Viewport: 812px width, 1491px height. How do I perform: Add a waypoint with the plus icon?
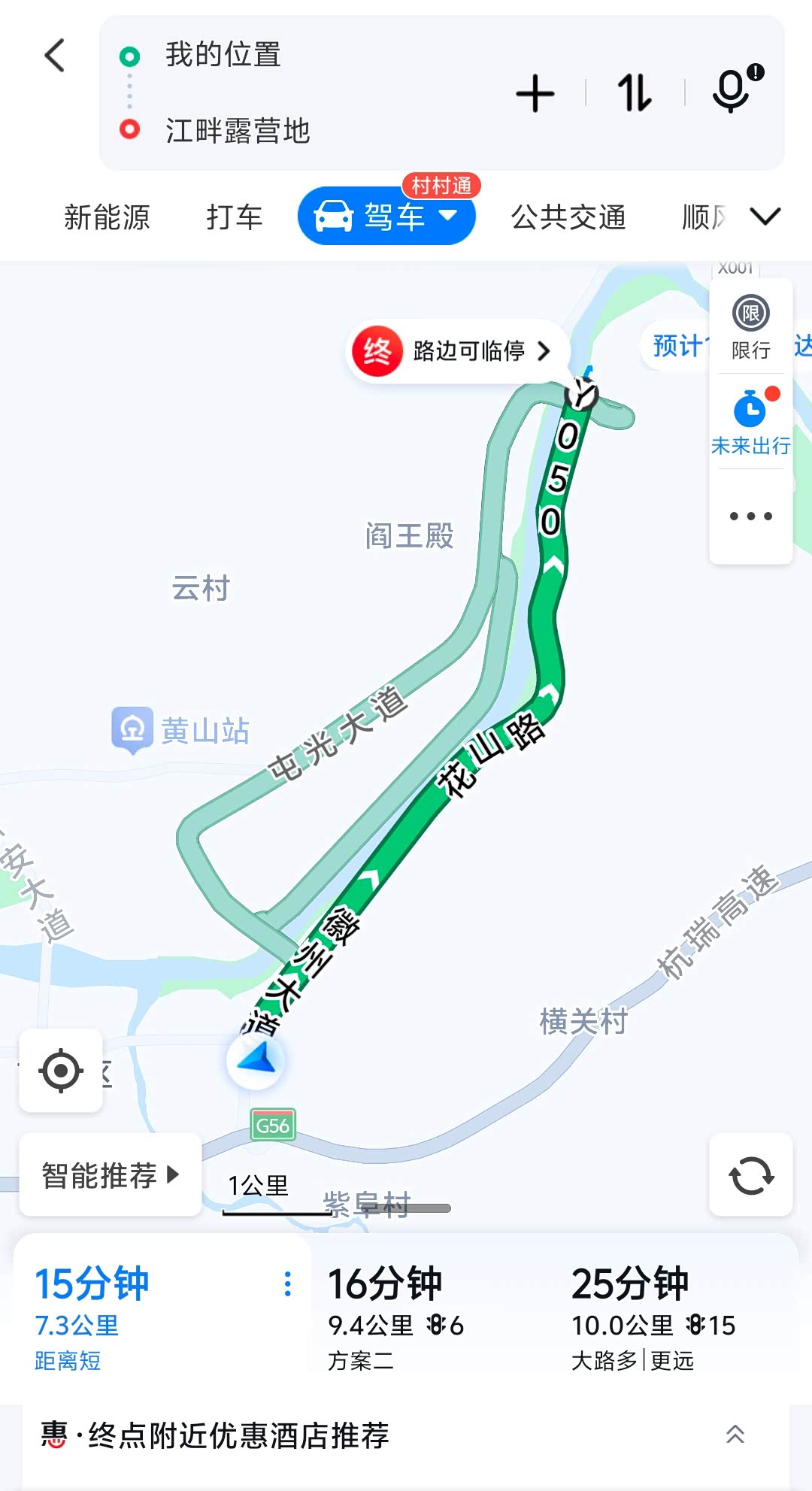(x=535, y=94)
